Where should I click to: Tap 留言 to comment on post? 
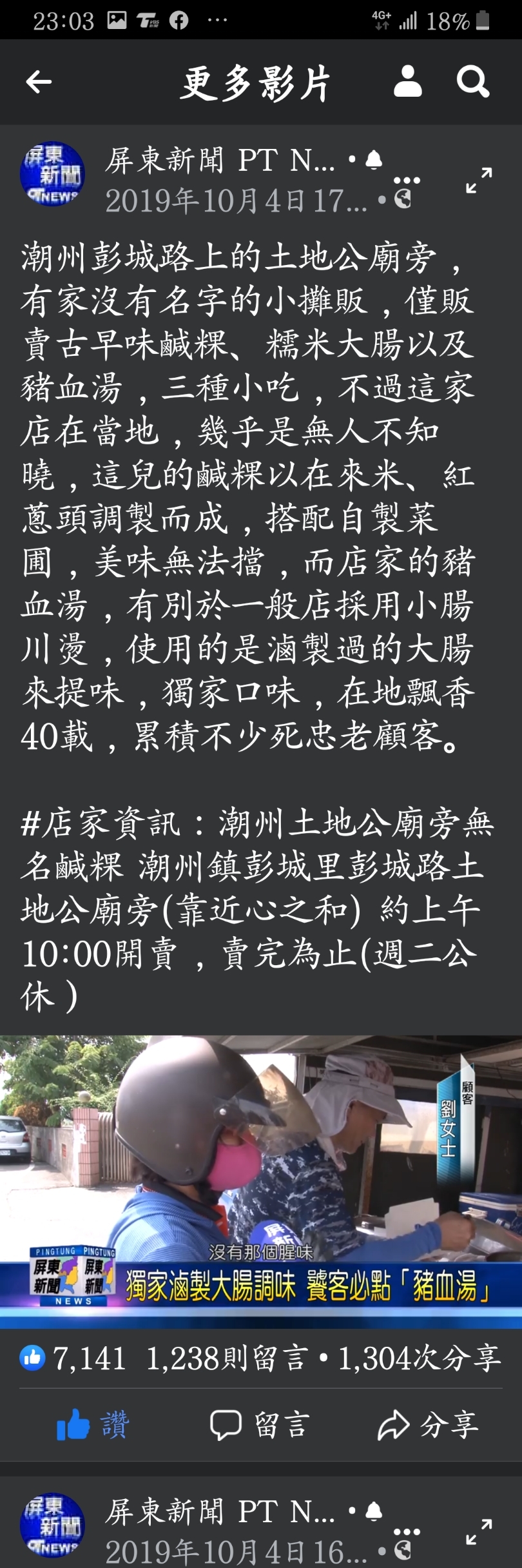(x=260, y=1425)
